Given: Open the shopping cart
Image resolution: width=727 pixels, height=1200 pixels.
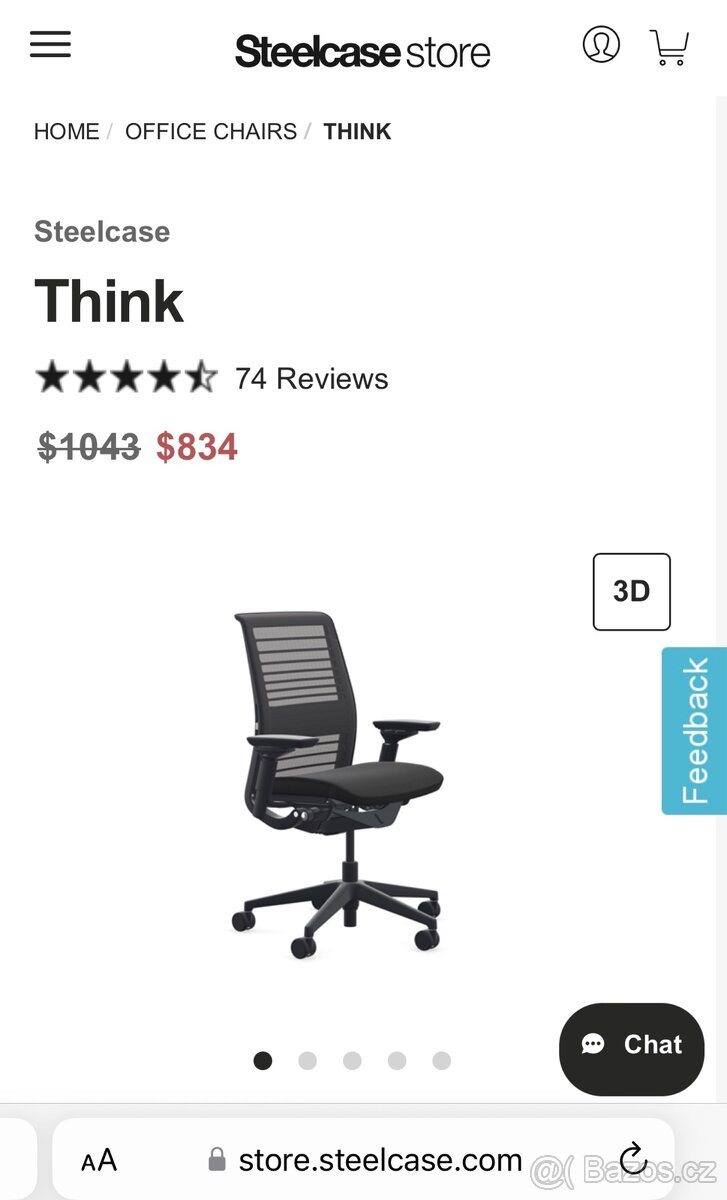Looking at the screenshot, I should (669, 46).
